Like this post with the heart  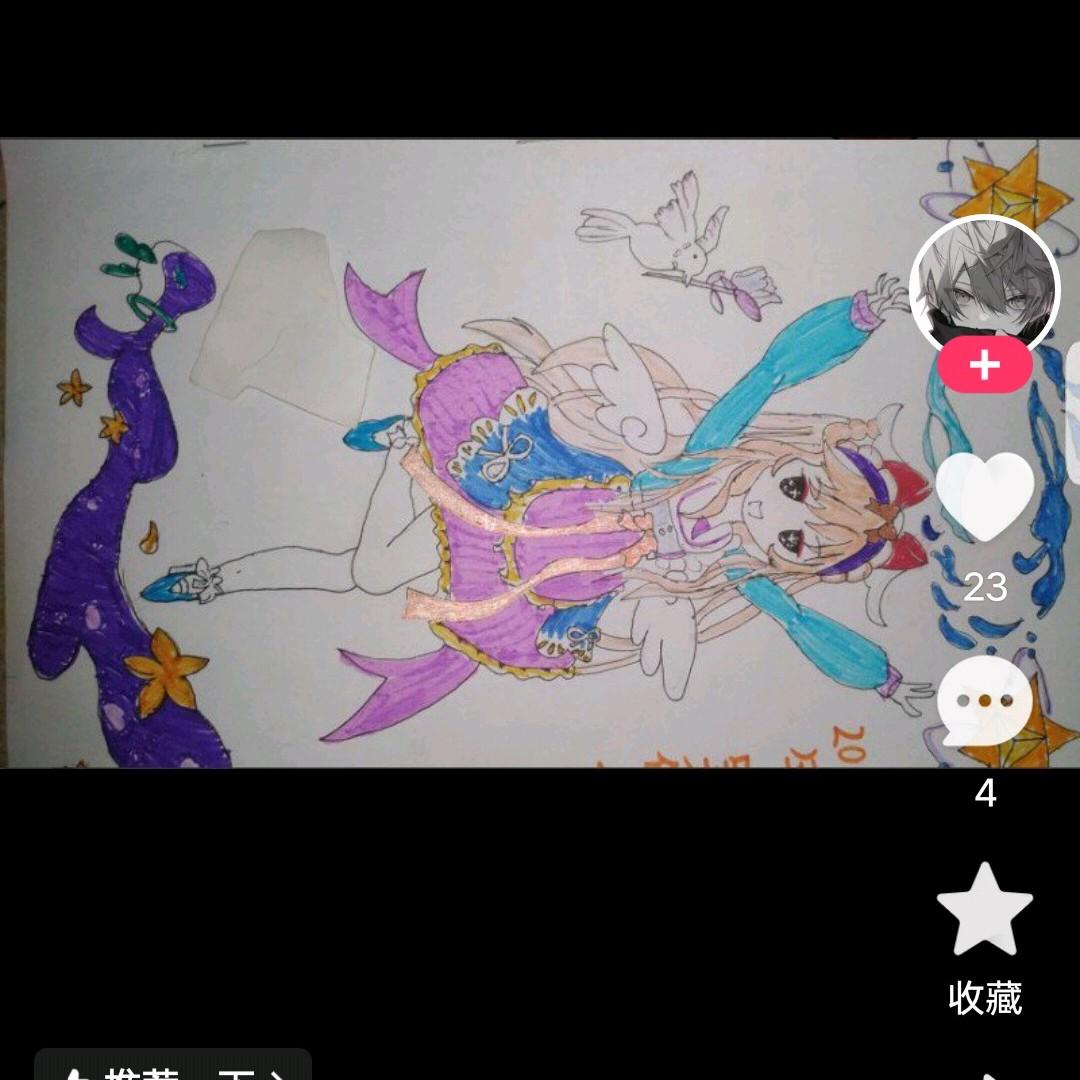pos(984,498)
